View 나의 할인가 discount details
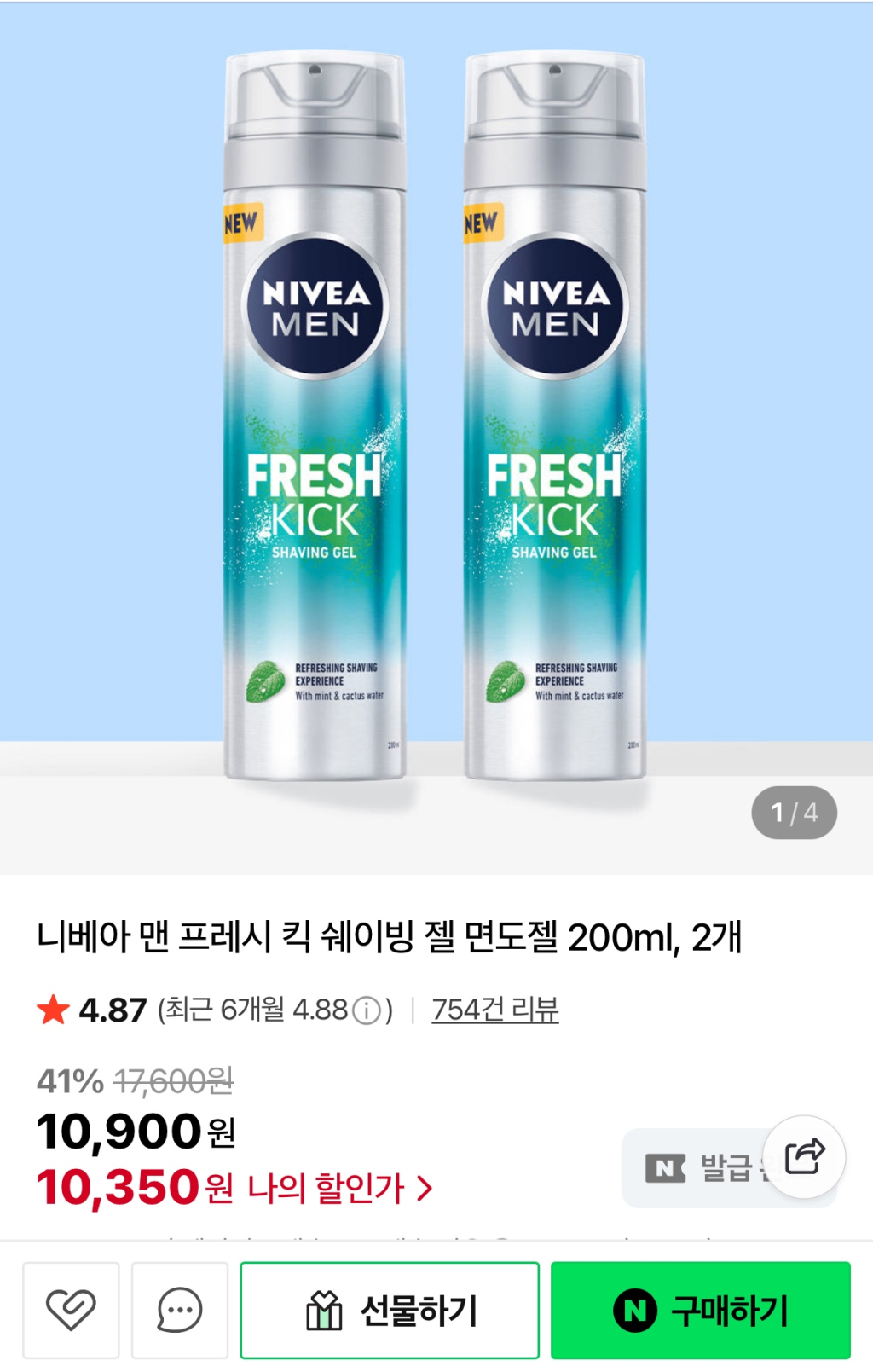The width and height of the screenshot is (873, 1372). (339, 1187)
